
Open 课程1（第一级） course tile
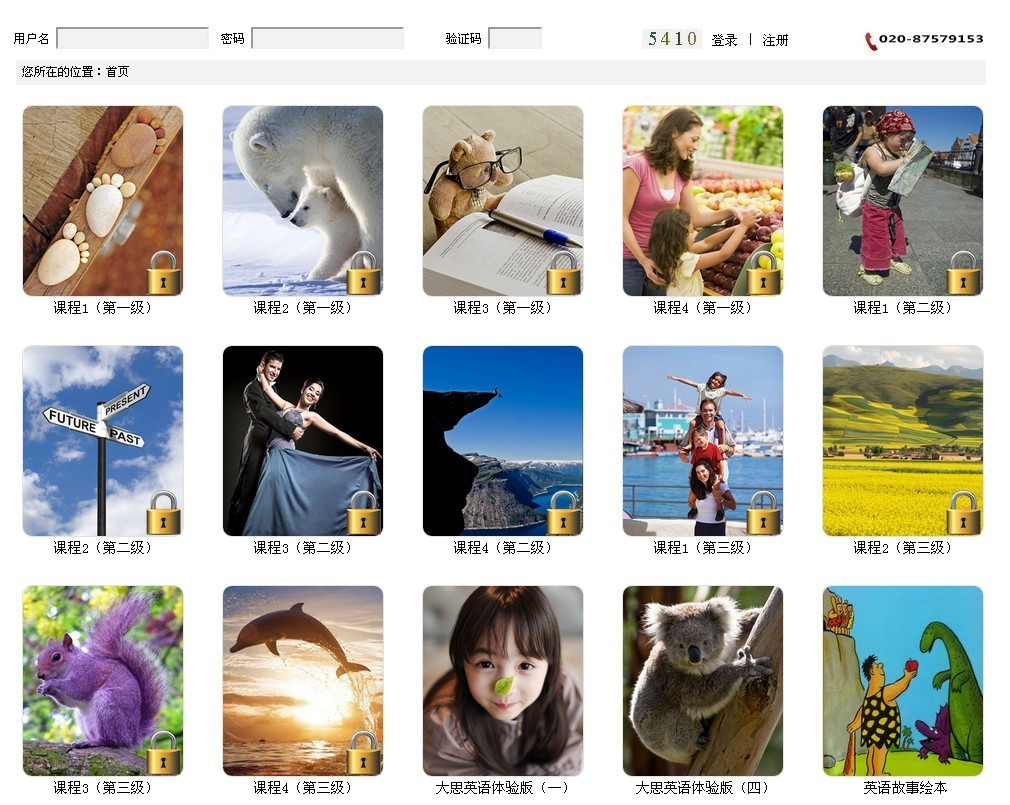click(x=103, y=201)
